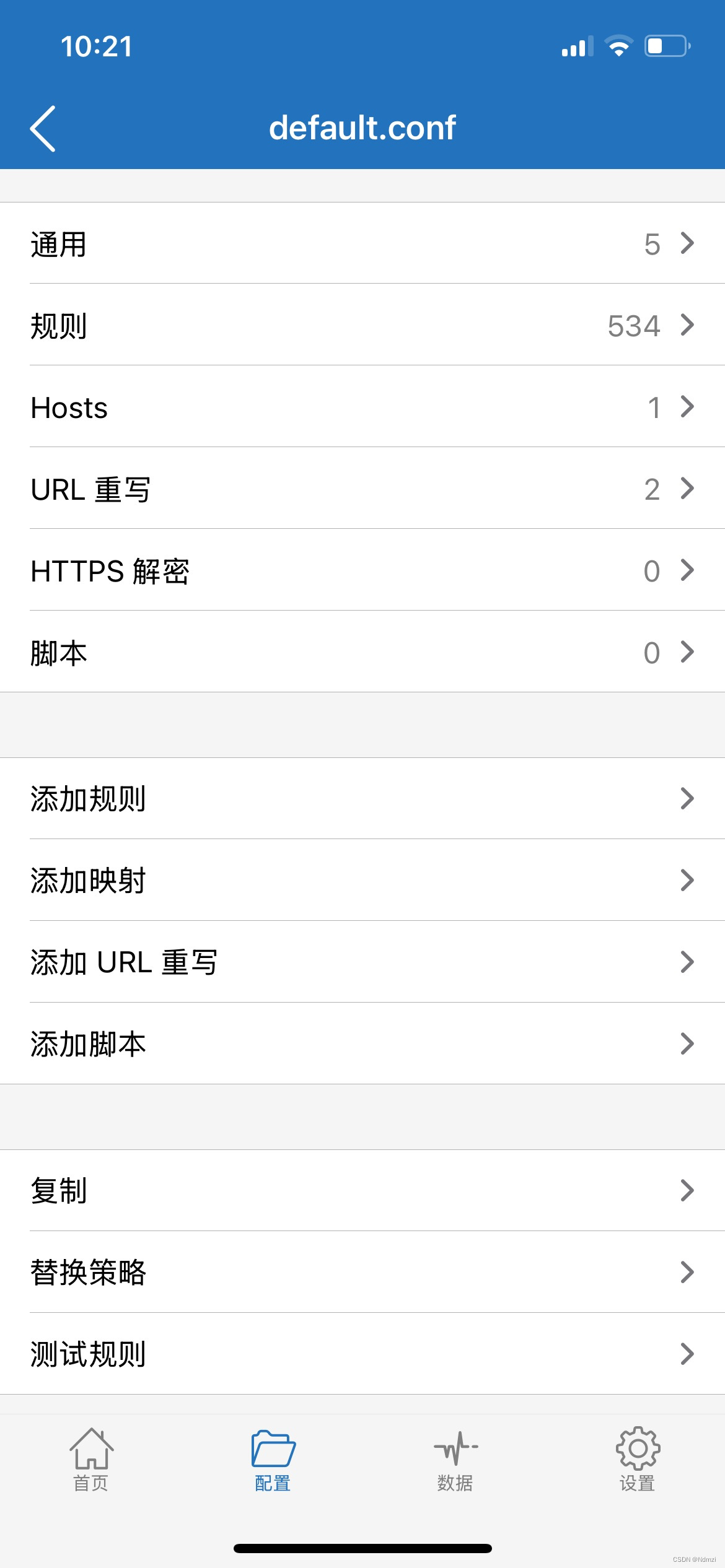Select 添加规则 to add a rule
The height and width of the screenshot is (1568, 725).
[x=362, y=798]
